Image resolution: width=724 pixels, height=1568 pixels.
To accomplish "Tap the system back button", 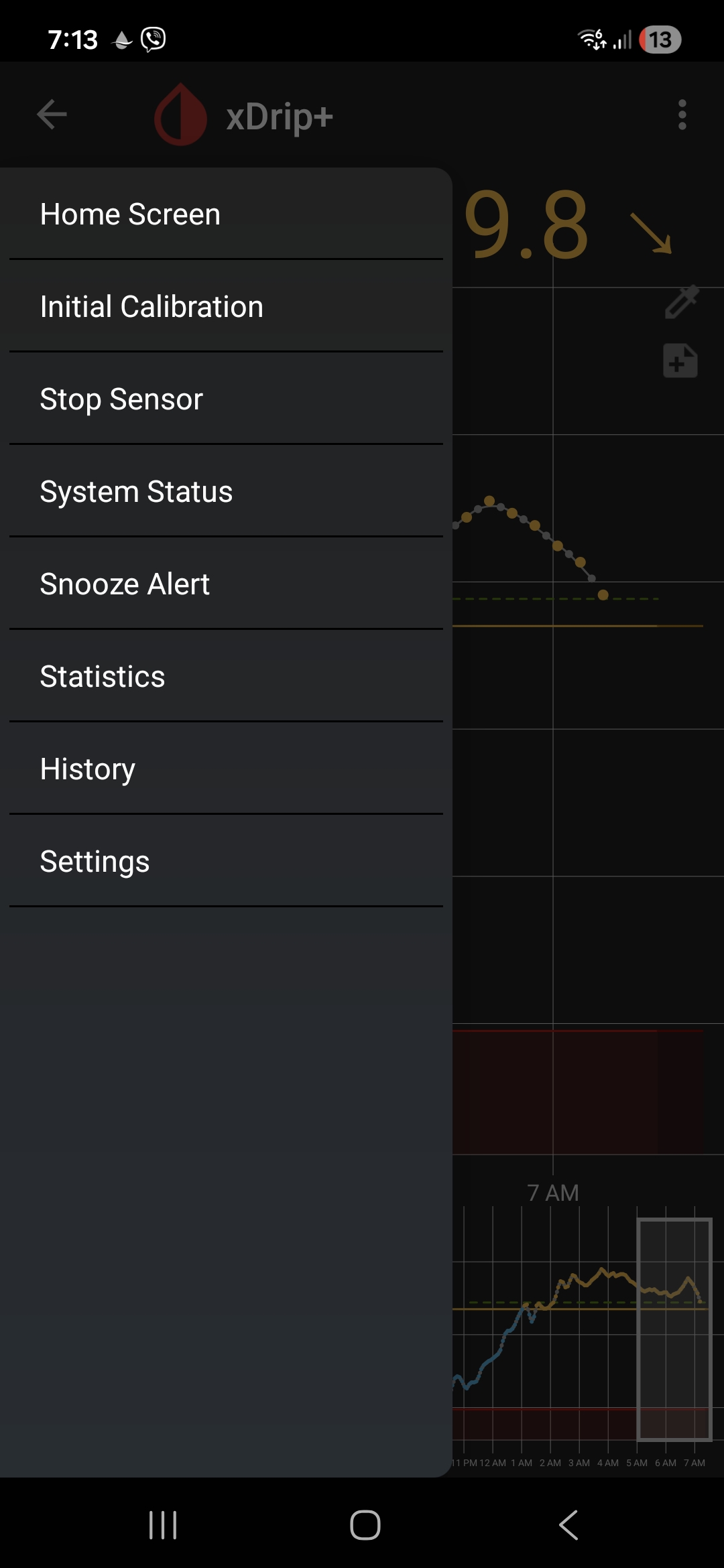I will pos(568,1525).
